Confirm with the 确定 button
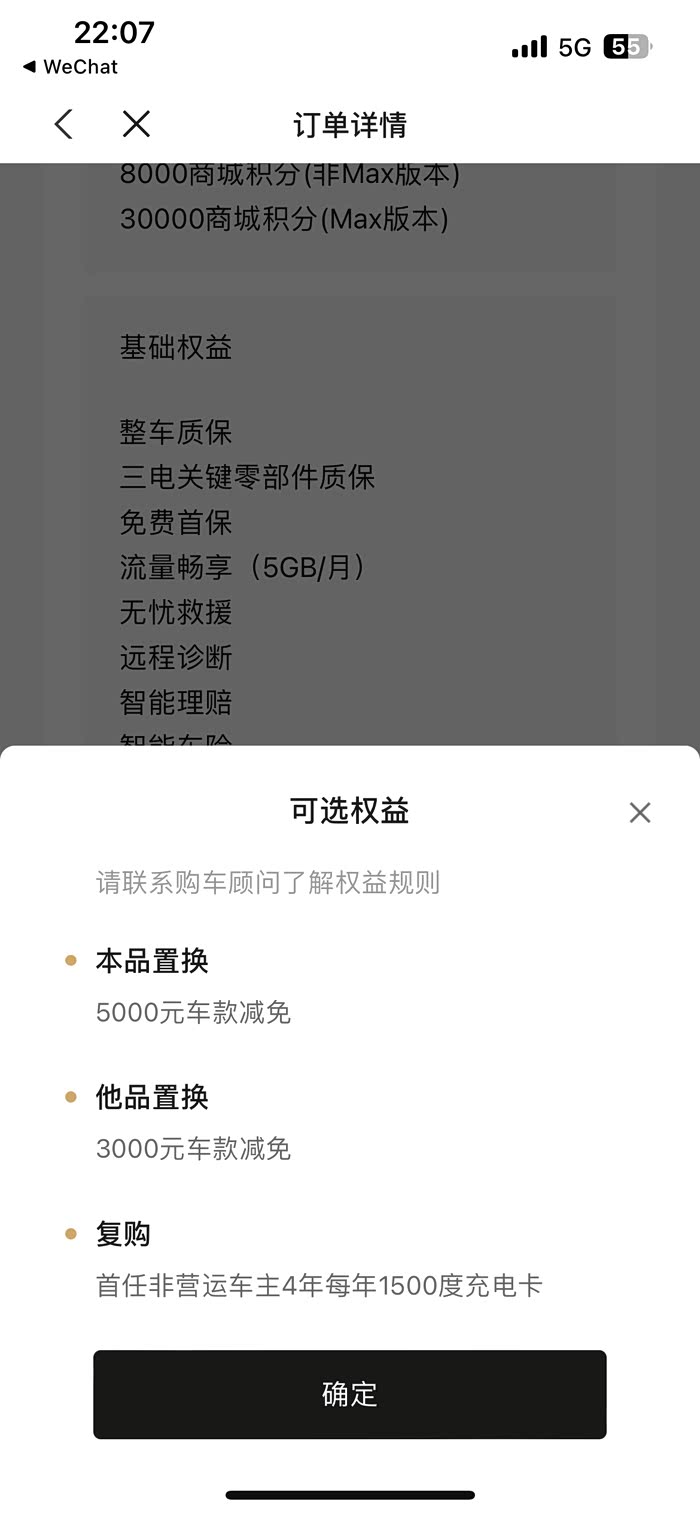Viewport: 700px width, 1514px height. [350, 1394]
